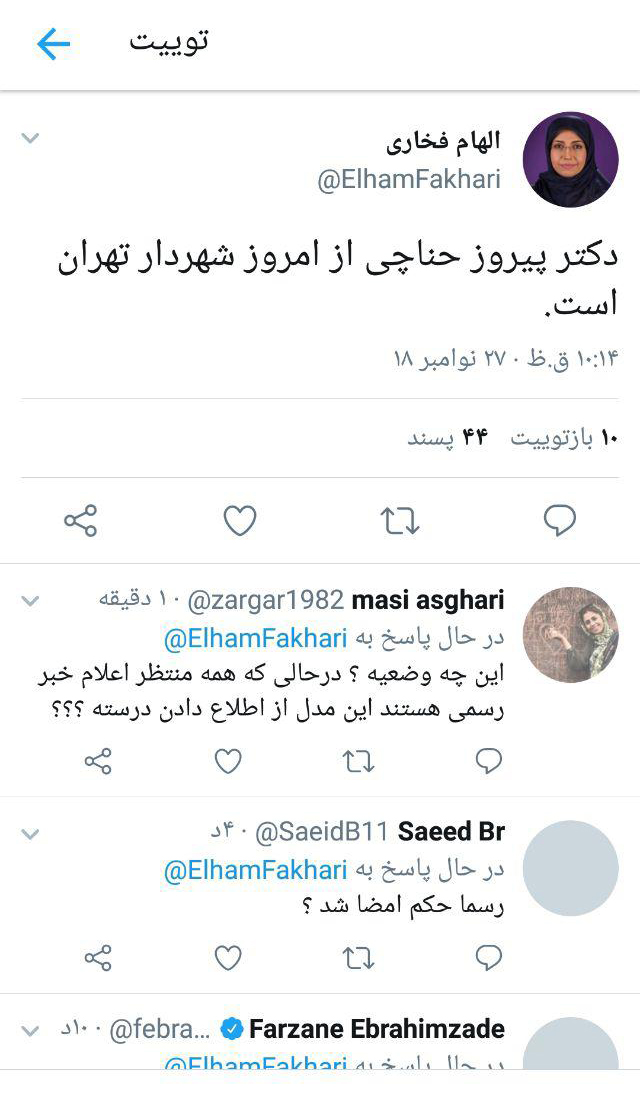Open the @ElhamFakhari mention in Saeed Br's reply
Image resolution: width=640 pixels, height=1096 pixels.
pos(255,870)
